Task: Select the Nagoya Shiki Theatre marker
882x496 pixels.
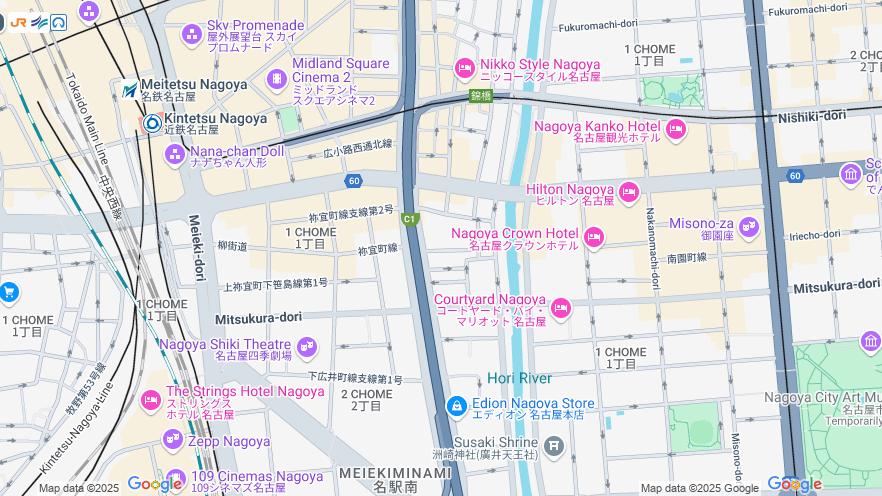Action: tap(306, 346)
